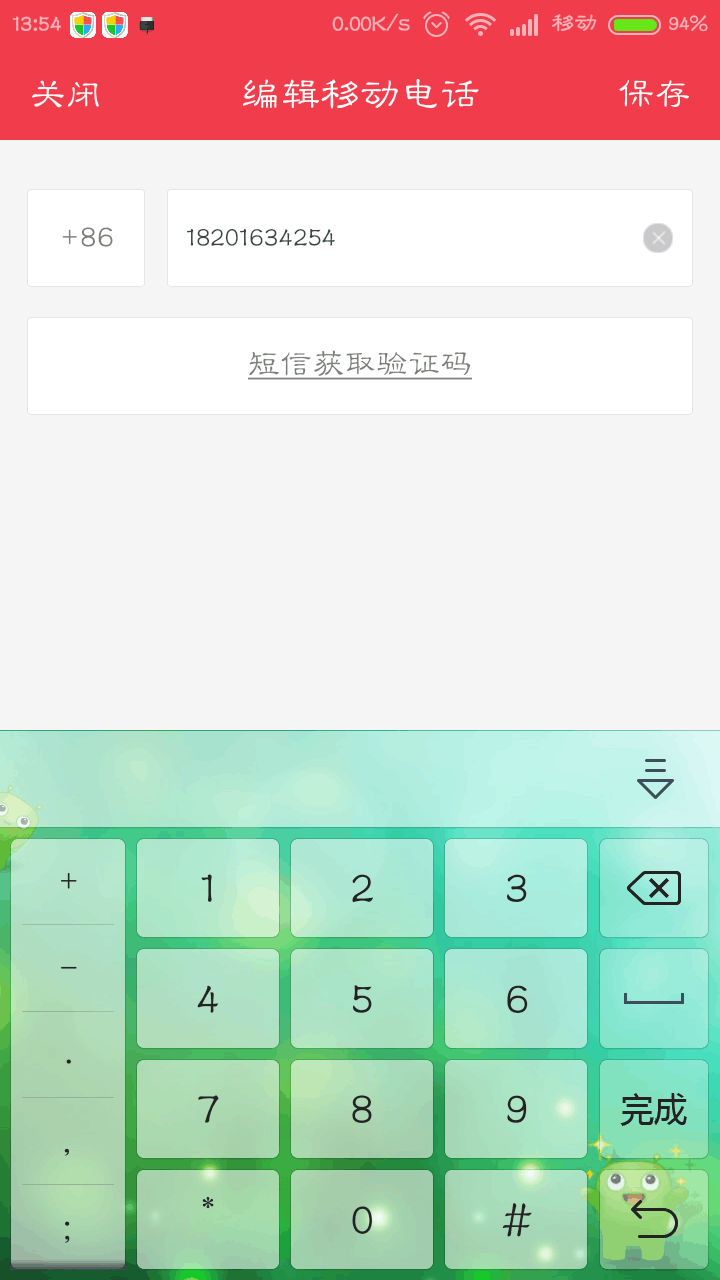Clear the entered phone number

pyautogui.click(x=657, y=238)
